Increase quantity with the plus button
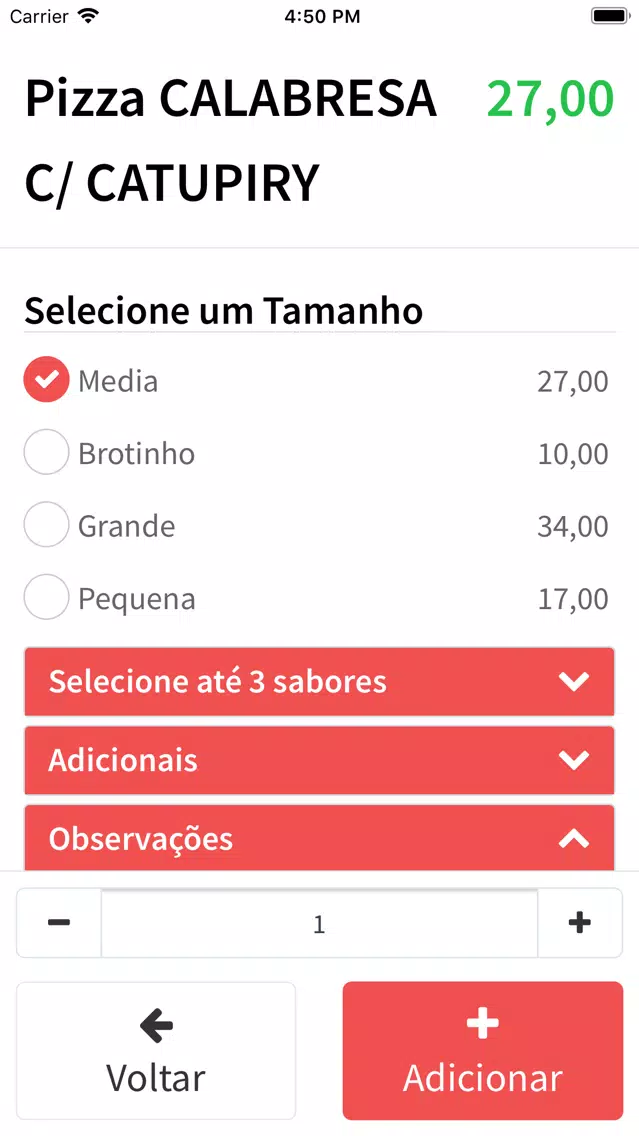This screenshot has width=639, height=1136. [580, 922]
